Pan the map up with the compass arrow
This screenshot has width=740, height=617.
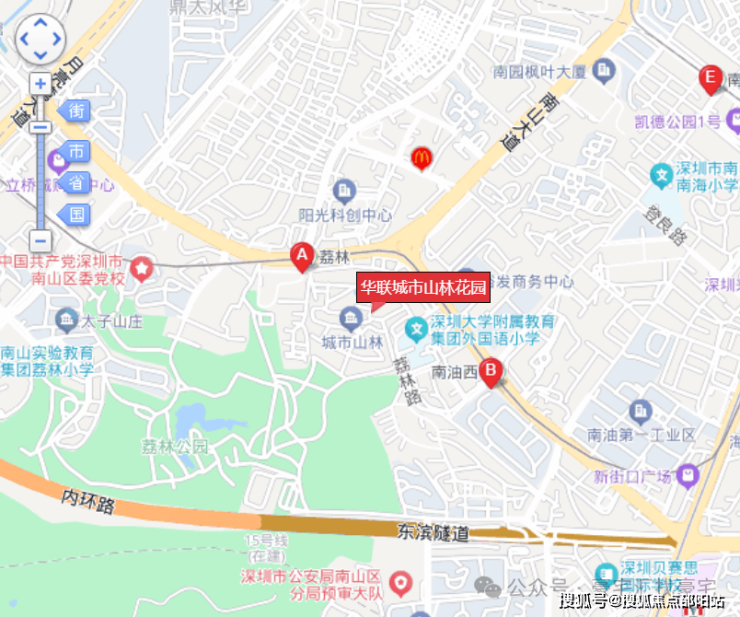coord(40,24)
